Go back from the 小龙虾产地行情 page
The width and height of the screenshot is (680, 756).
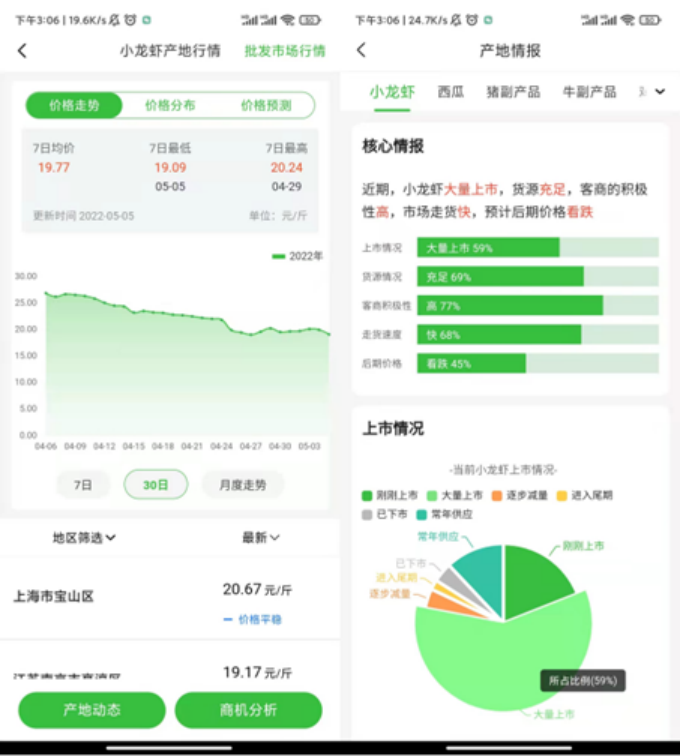[x=23, y=51]
